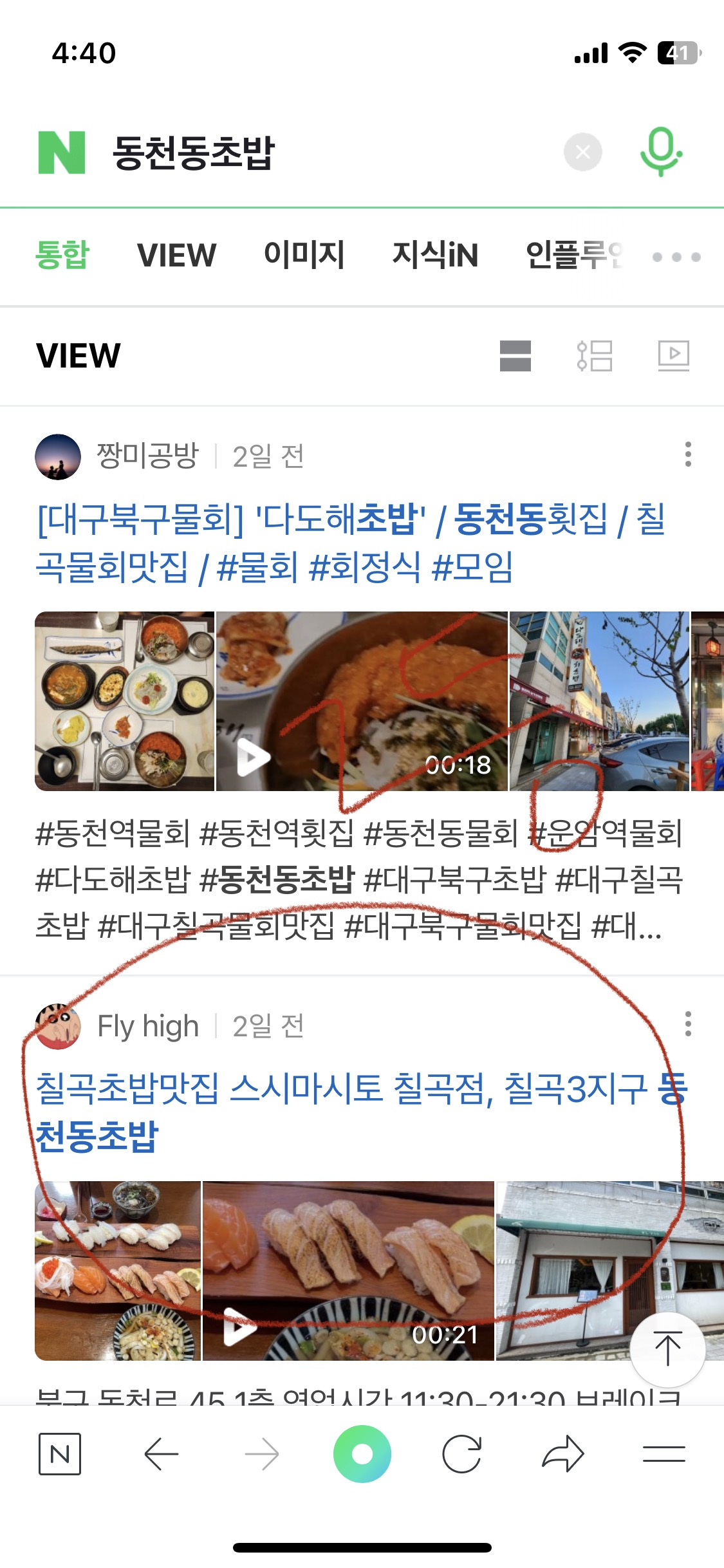Select the video view icon
The width and height of the screenshot is (724, 1568).
click(673, 356)
